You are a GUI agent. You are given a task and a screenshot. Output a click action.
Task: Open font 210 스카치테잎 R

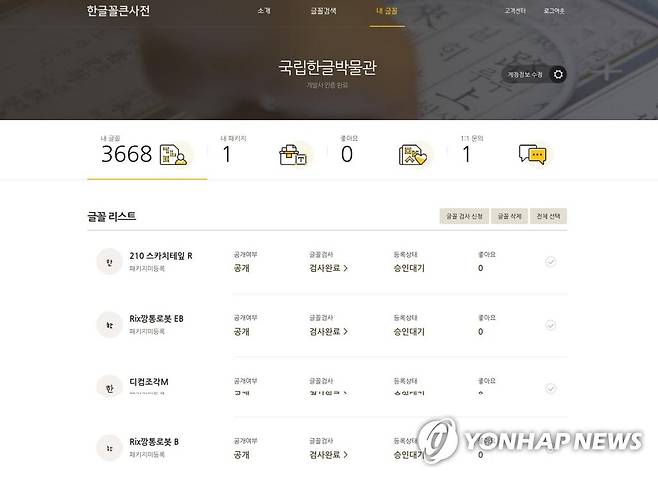click(161, 256)
